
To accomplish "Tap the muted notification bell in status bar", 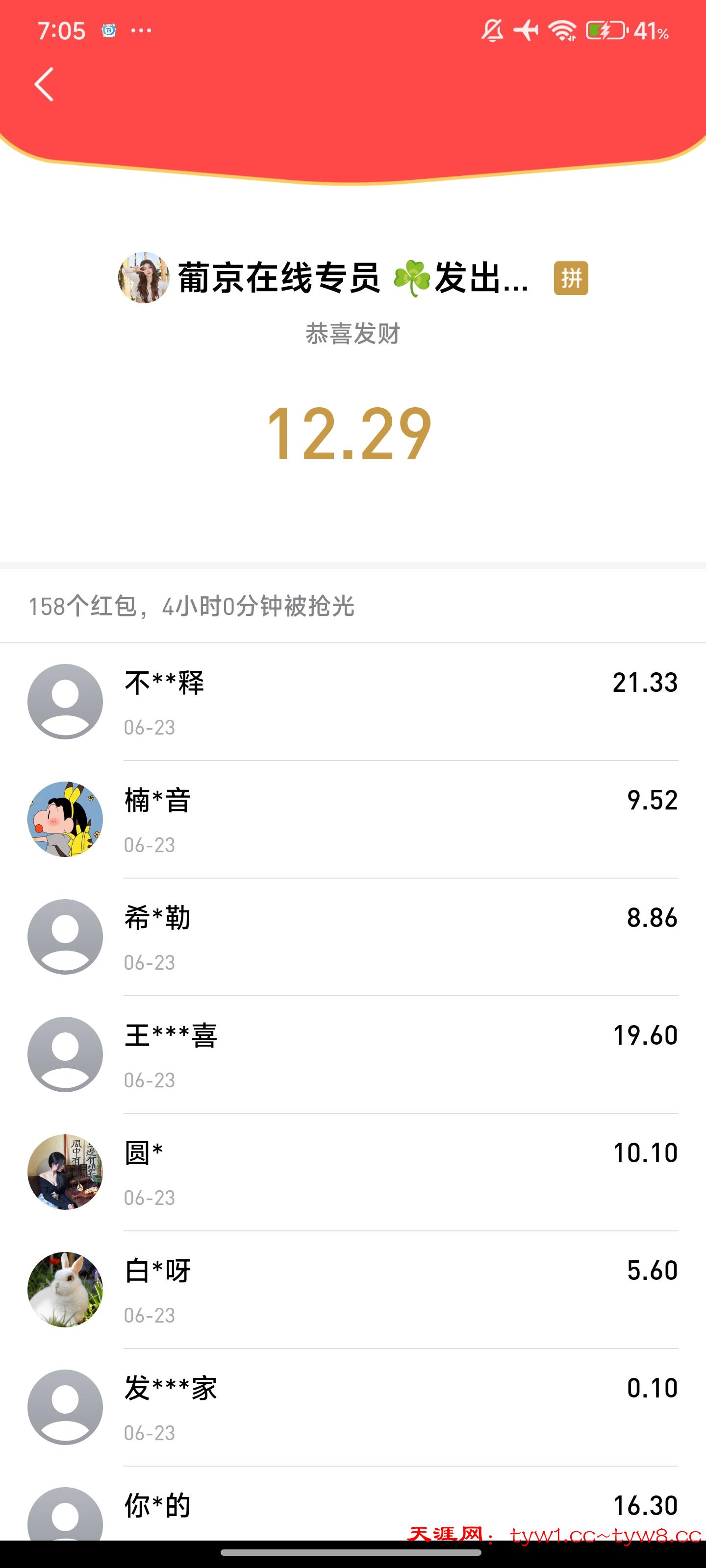I will 492,33.
